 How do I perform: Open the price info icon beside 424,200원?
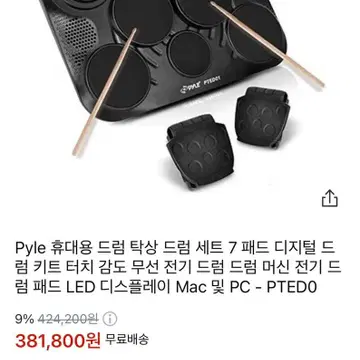click(x=110, y=319)
